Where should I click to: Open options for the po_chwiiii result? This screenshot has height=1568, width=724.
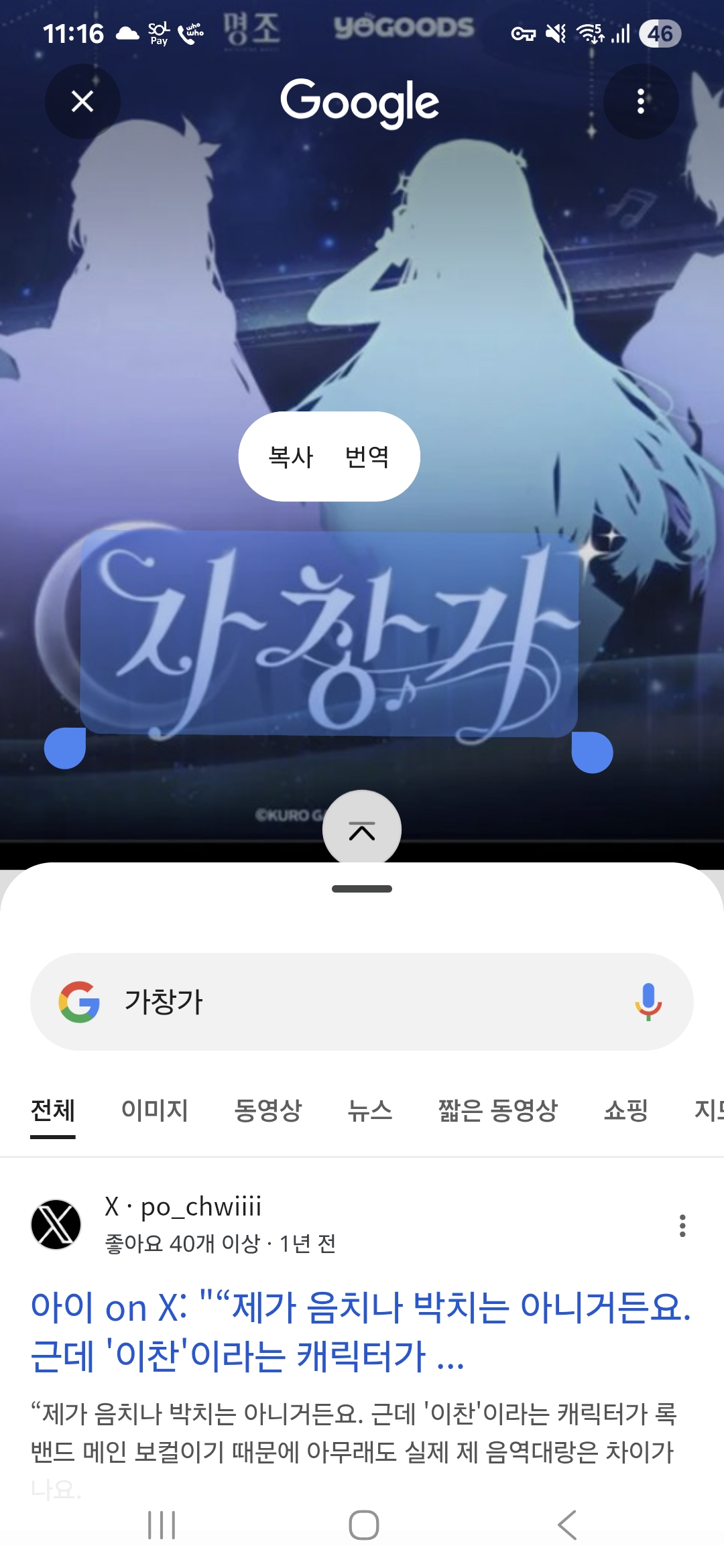682,1226
